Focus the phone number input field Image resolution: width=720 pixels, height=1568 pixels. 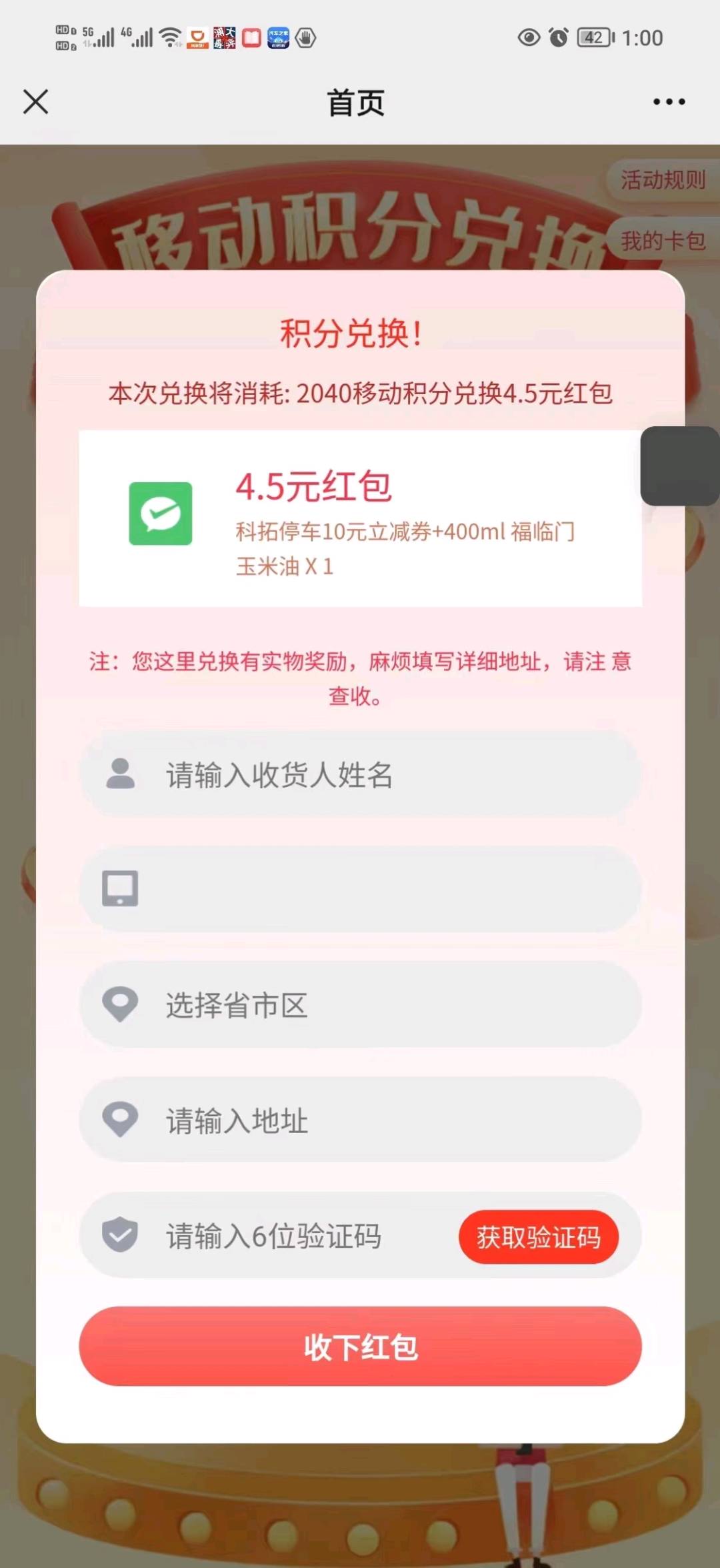pos(373,889)
